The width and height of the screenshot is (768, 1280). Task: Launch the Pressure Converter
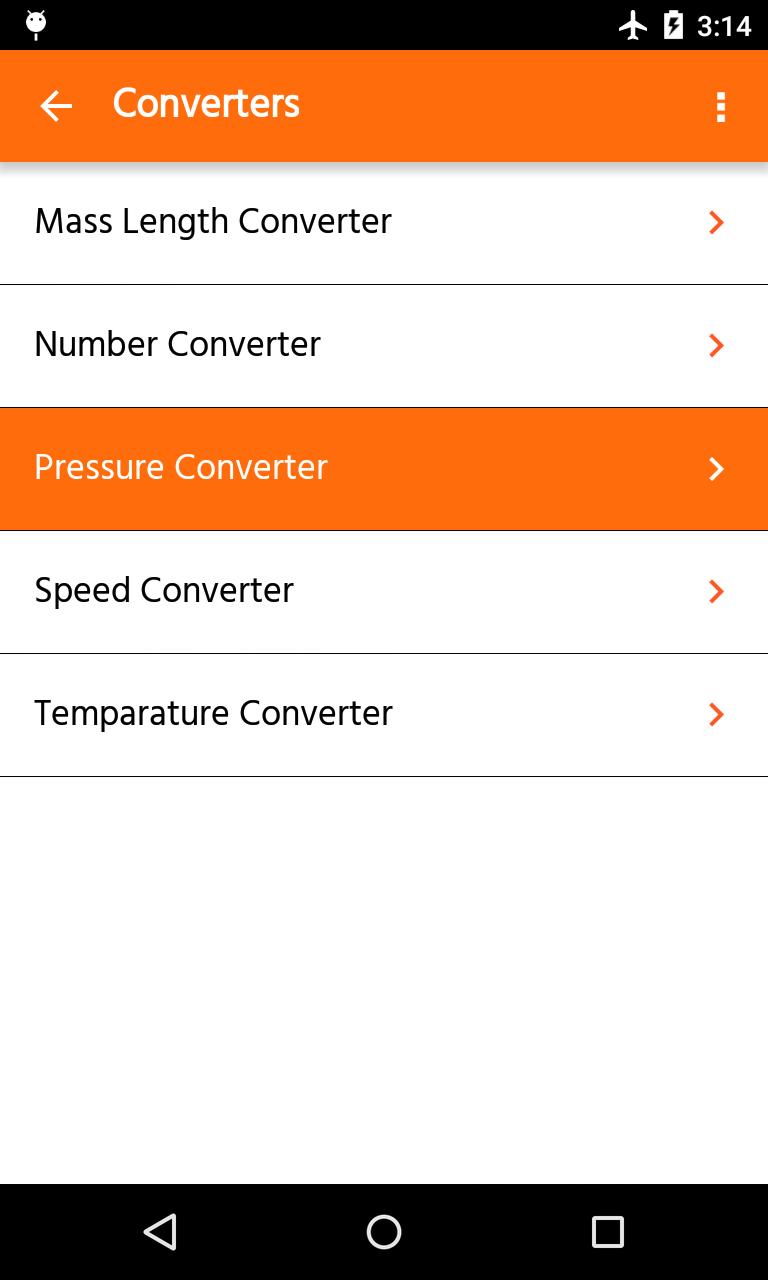tap(384, 468)
